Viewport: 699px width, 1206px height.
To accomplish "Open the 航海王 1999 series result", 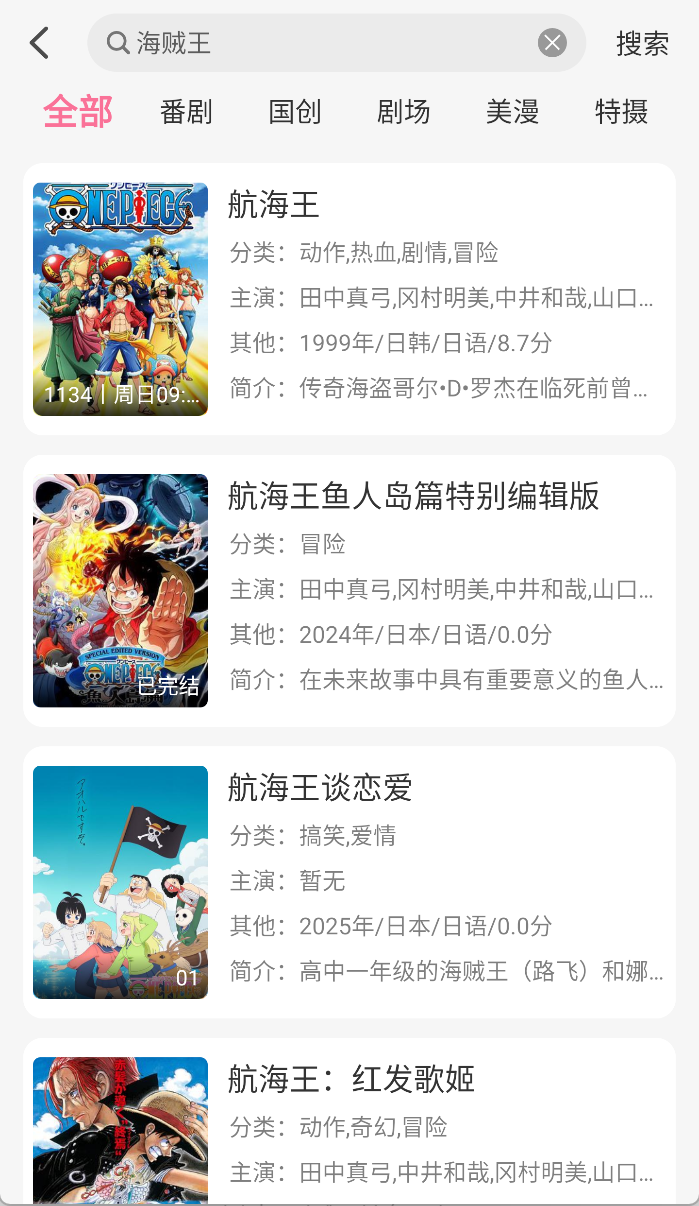I will 349,299.
